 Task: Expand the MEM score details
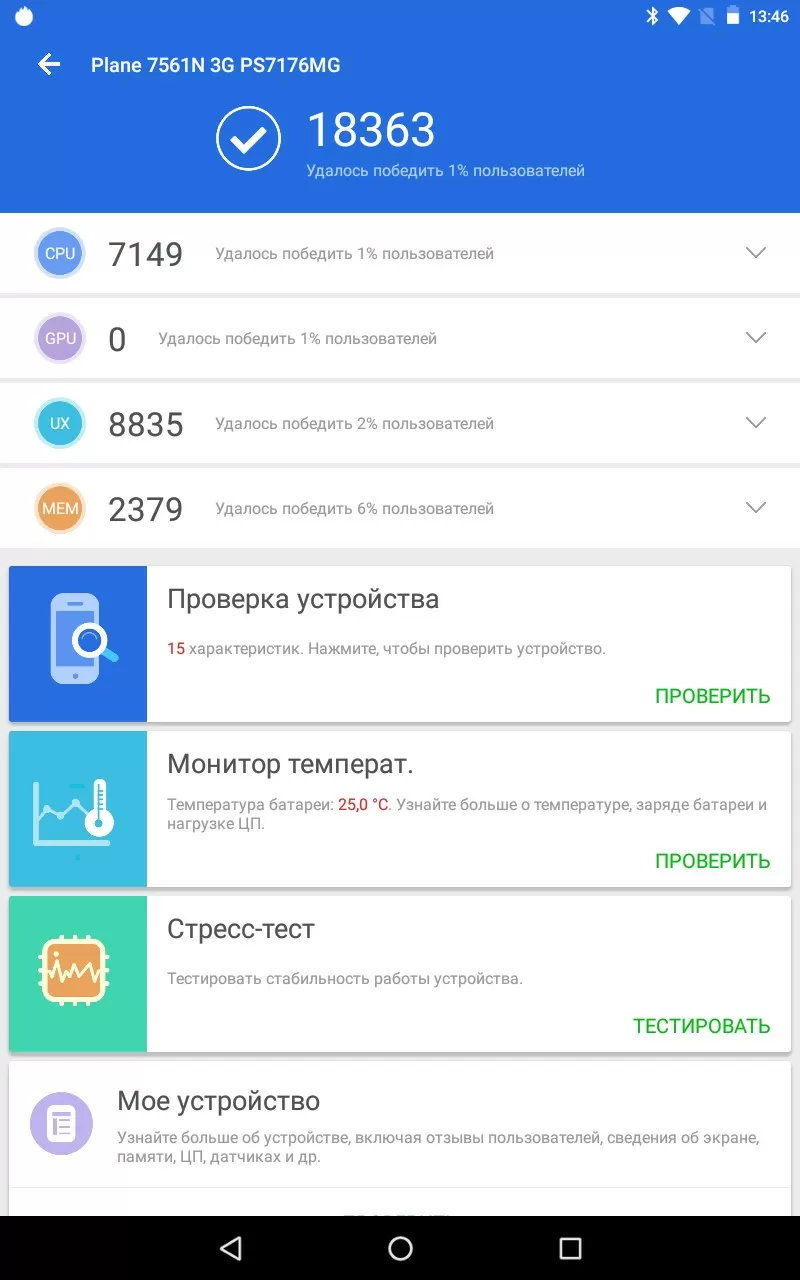(756, 508)
